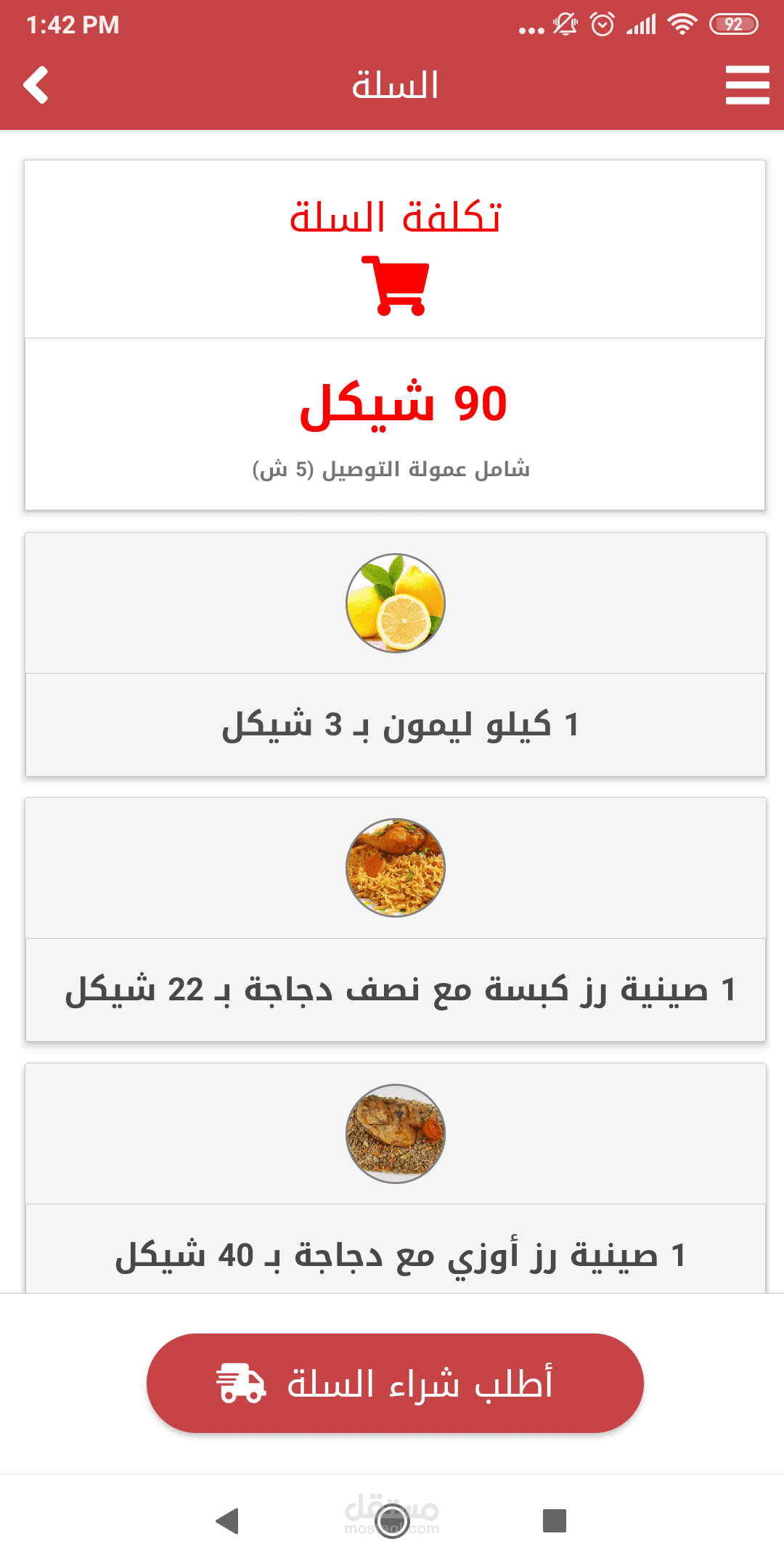
Task: Open the 1 كيلو ليمون cart item
Action: click(x=396, y=724)
